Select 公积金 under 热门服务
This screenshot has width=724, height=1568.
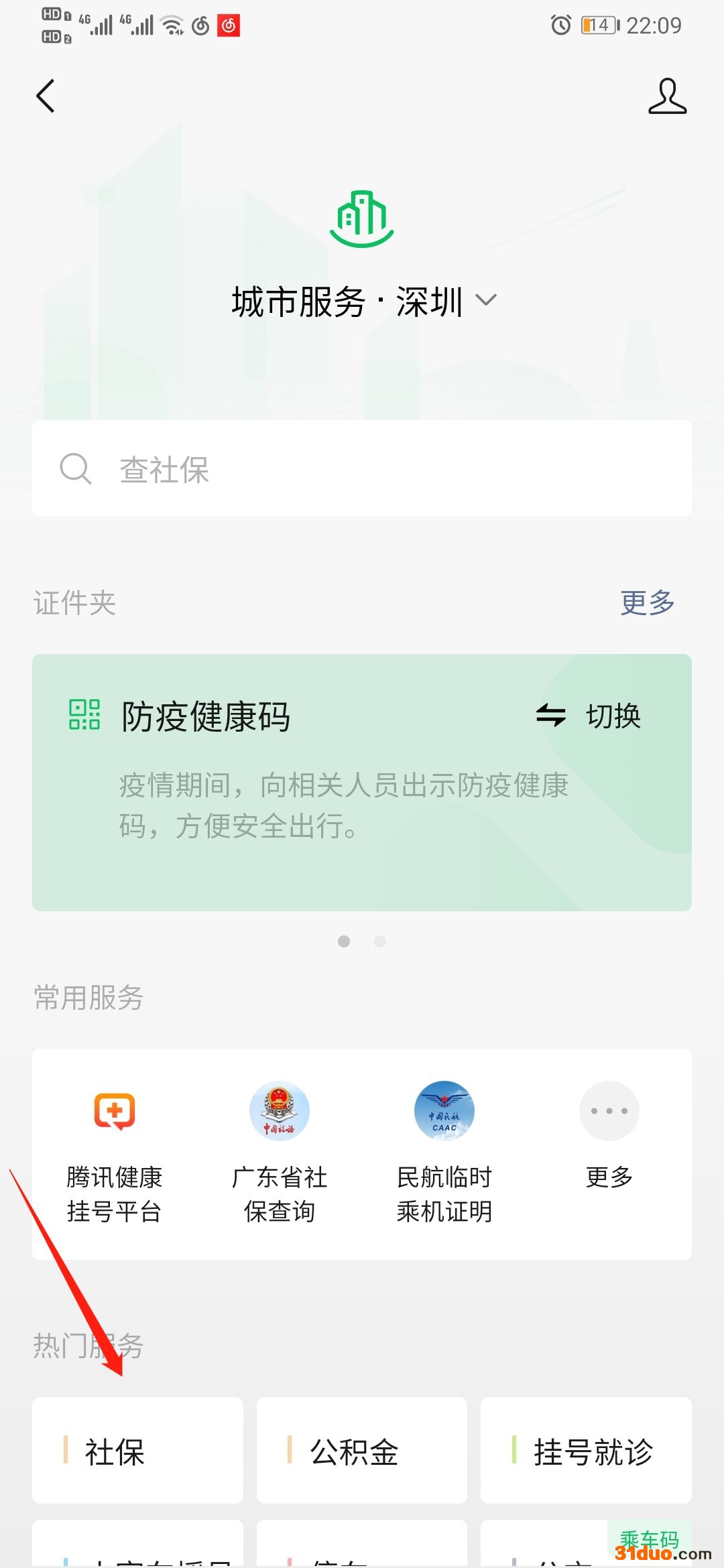(362, 1451)
